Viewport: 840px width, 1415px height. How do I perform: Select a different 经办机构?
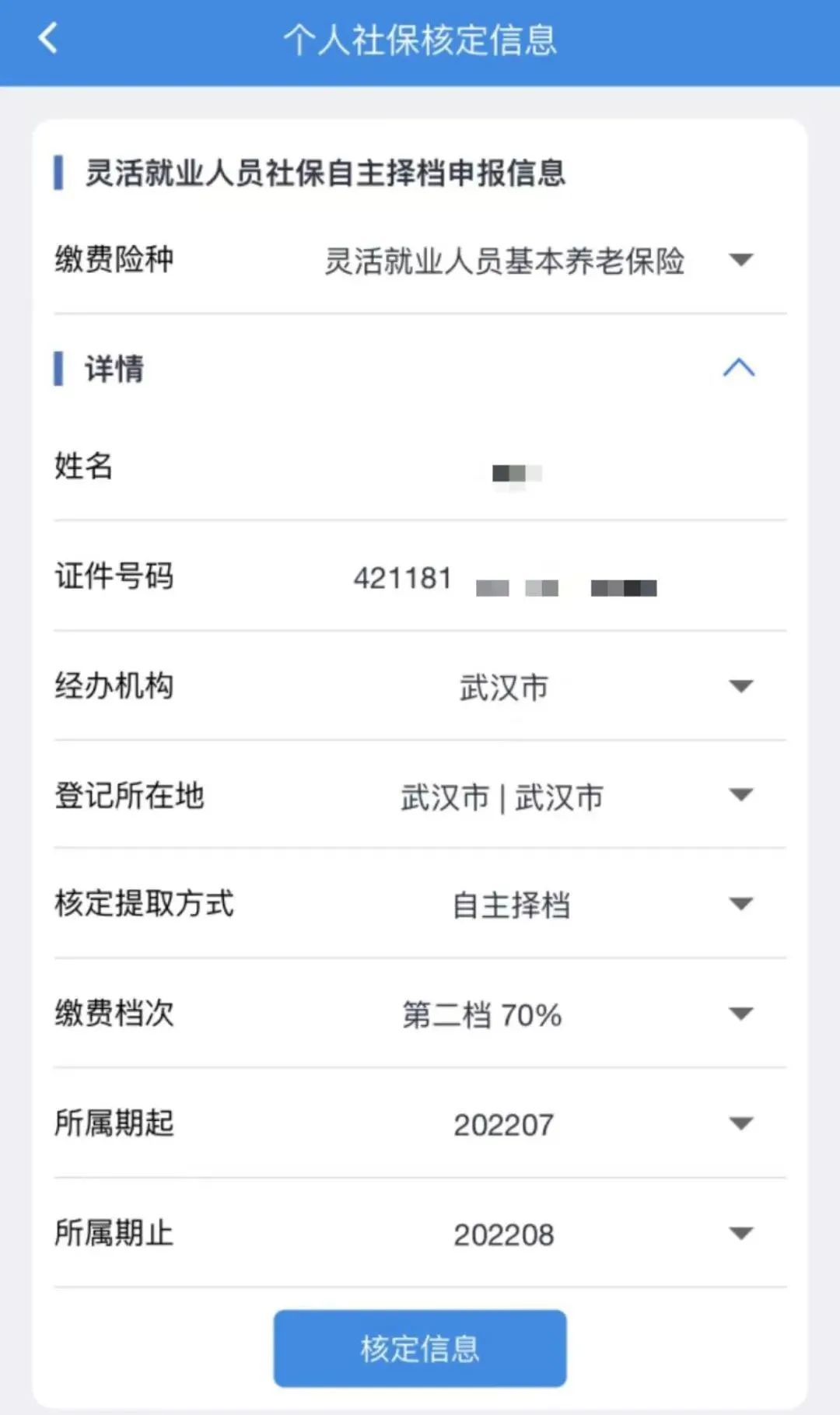740,686
